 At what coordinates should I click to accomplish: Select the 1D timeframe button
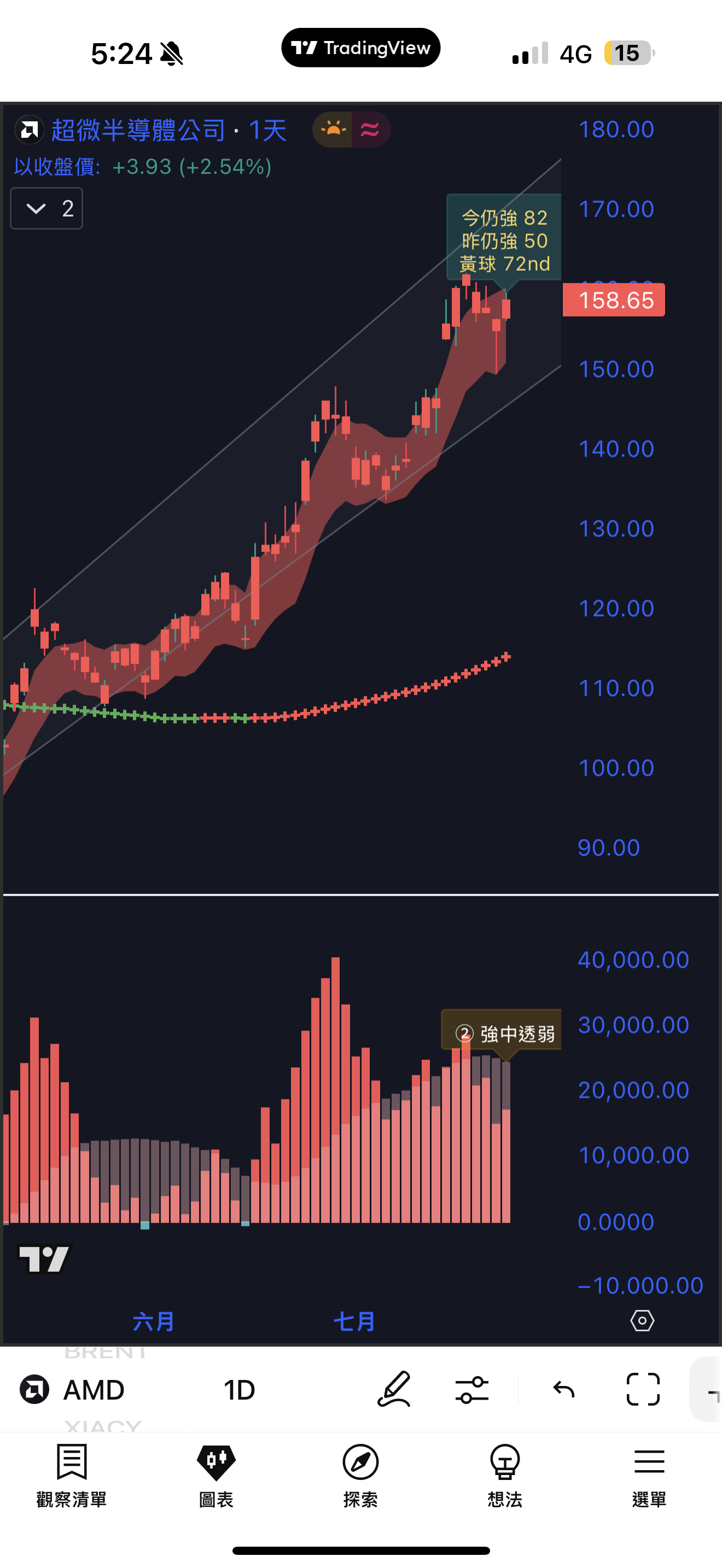[x=238, y=1390]
